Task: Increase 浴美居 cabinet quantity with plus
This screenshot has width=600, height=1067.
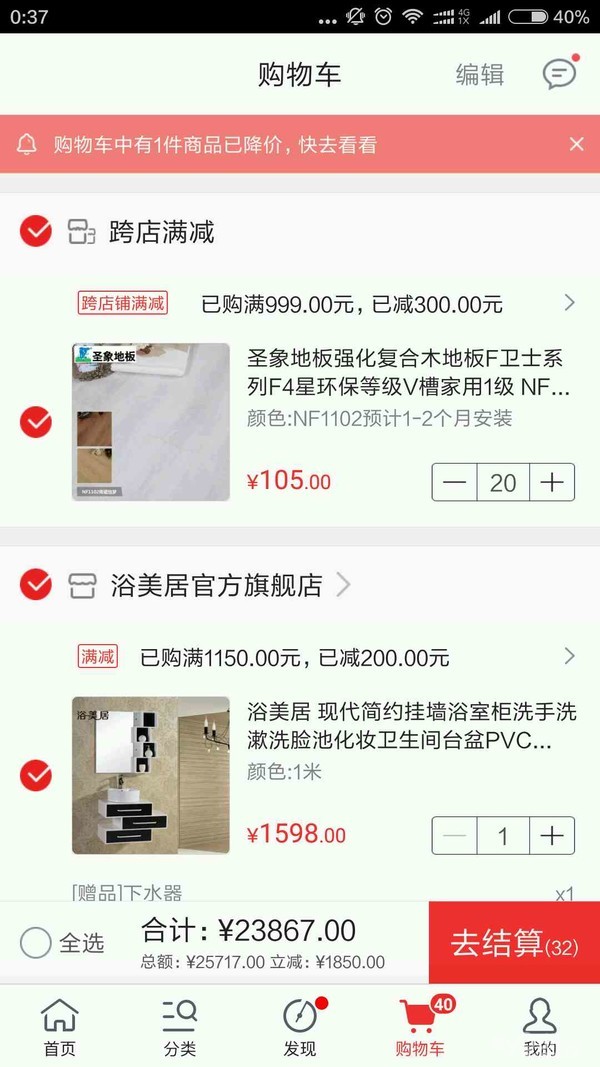Action: [552, 835]
